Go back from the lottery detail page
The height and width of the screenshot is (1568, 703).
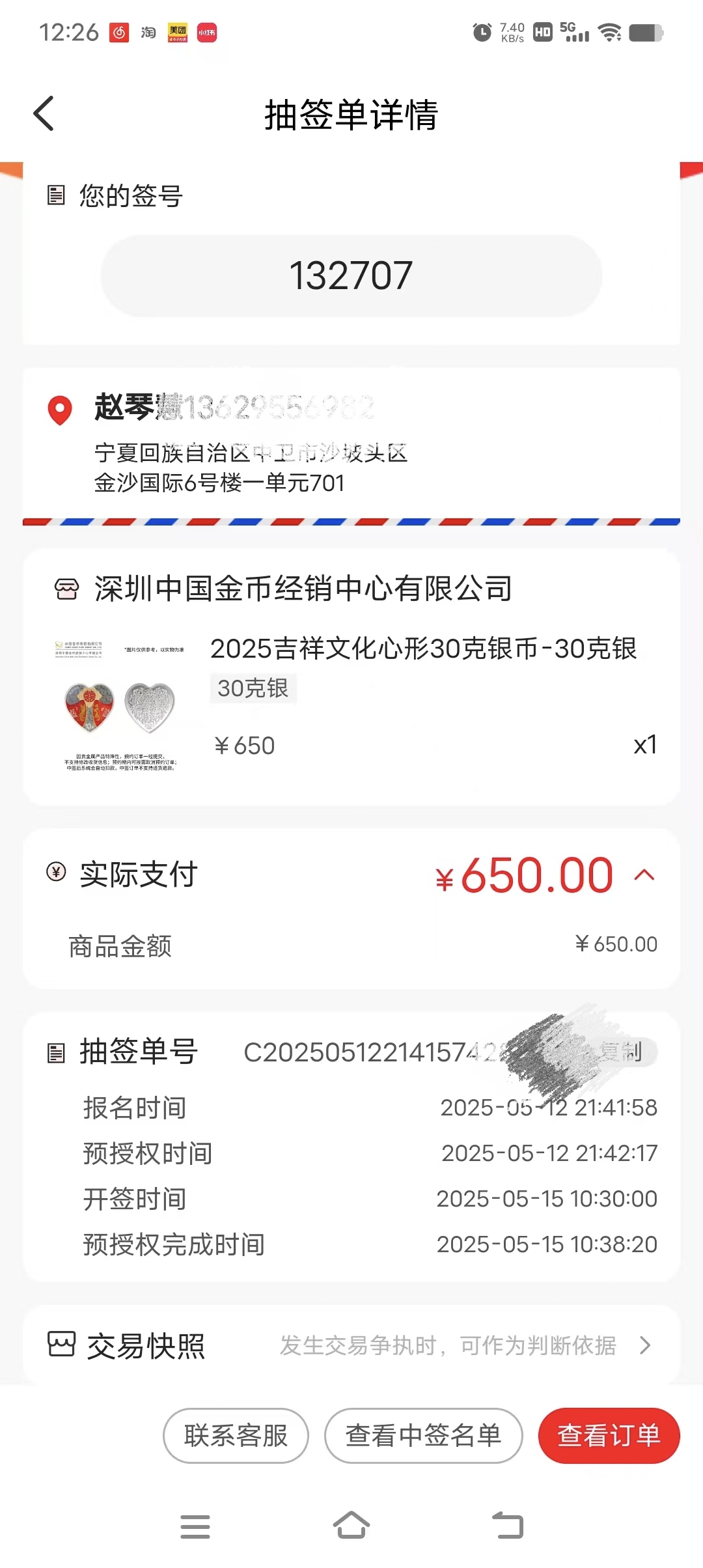44,114
